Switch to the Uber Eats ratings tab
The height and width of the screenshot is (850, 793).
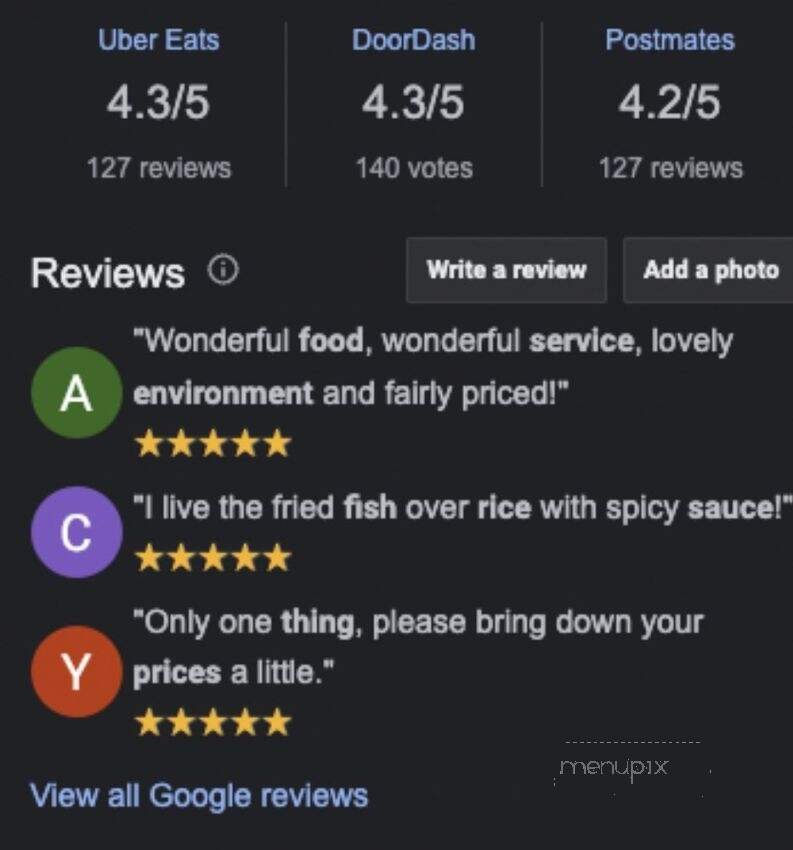coord(160,40)
